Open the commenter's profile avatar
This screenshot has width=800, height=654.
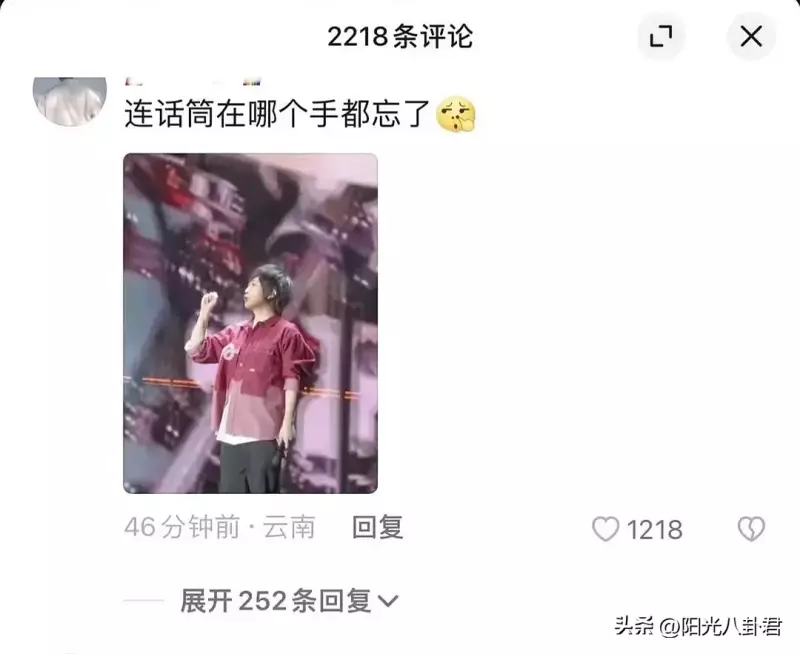pos(70,100)
